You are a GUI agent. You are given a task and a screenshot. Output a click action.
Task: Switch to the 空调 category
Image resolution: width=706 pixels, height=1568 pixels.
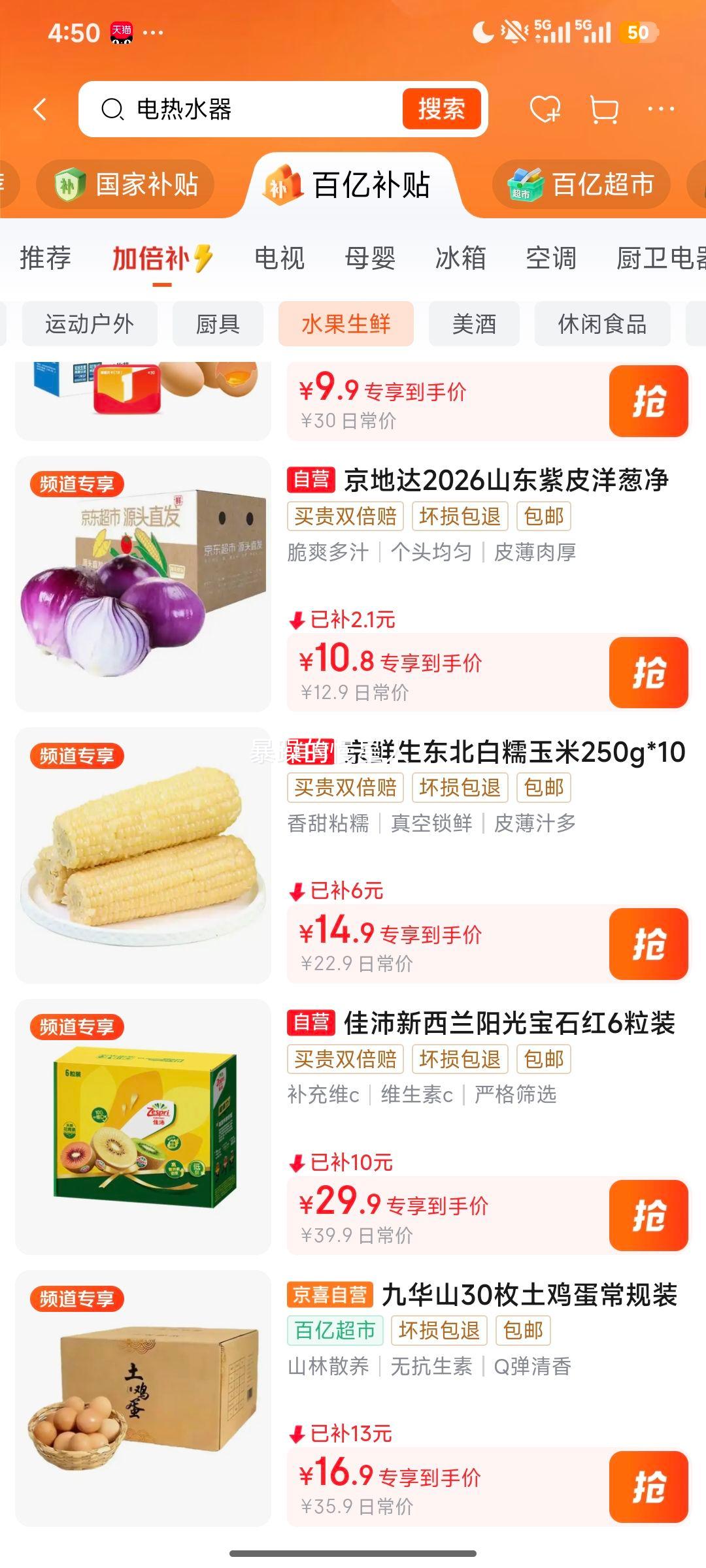click(x=551, y=259)
